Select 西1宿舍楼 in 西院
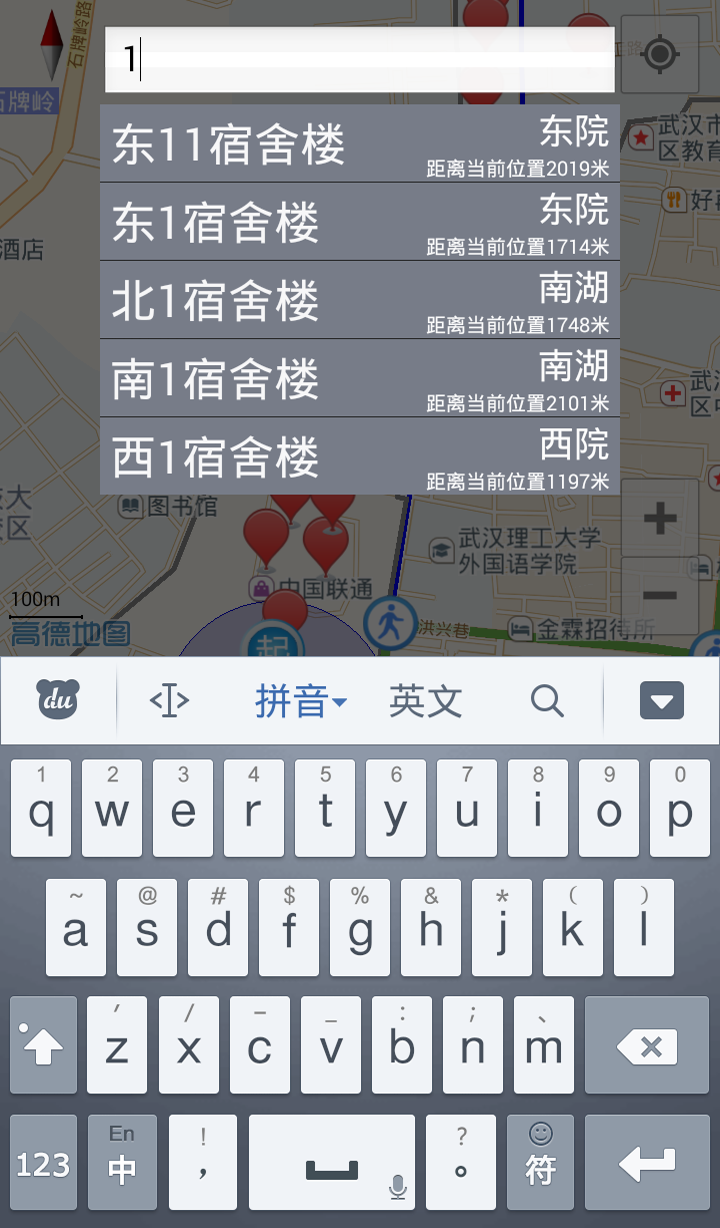This screenshot has width=720, height=1228. (360, 456)
